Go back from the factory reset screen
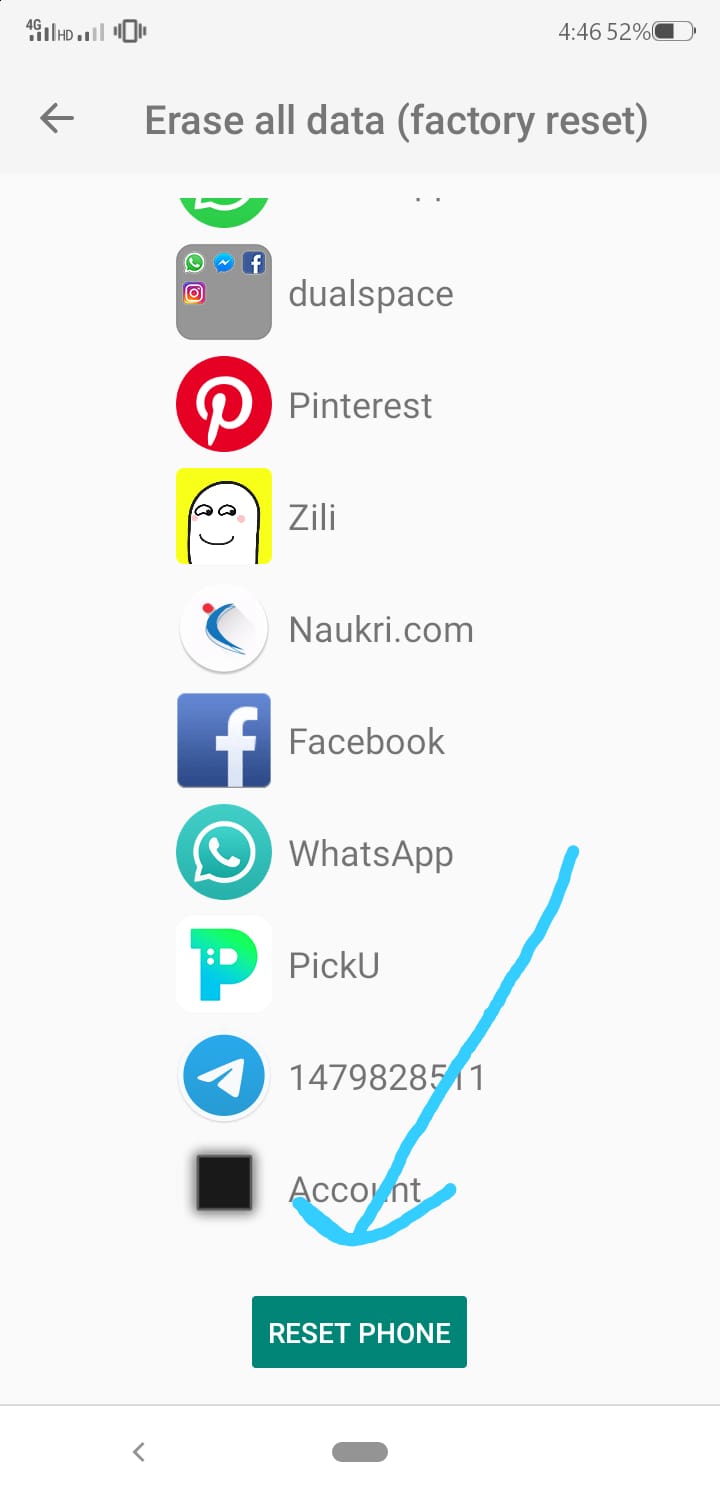720x1500 pixels. (x=57, y=120)
